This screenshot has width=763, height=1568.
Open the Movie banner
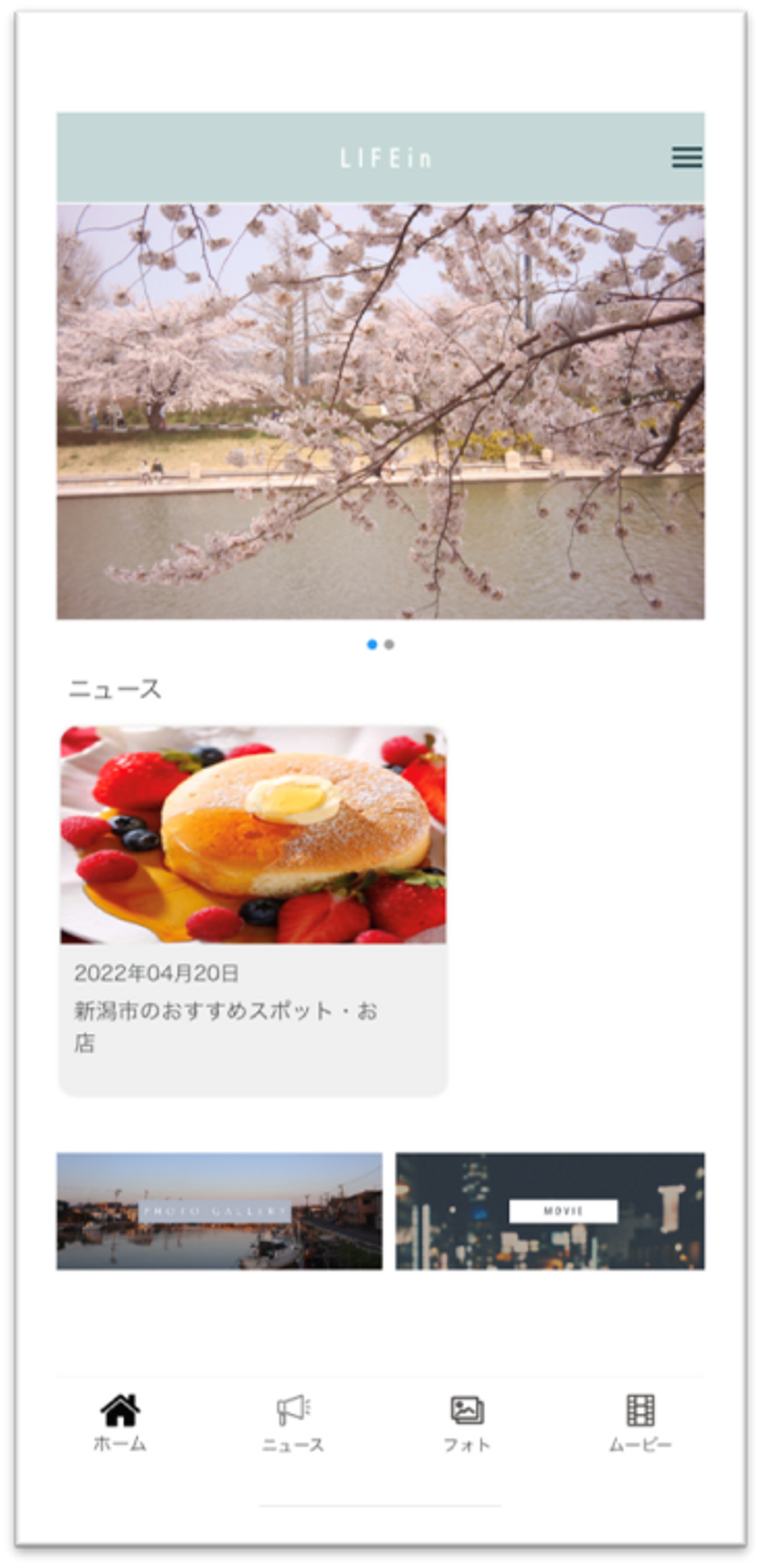[x=550, y=1211]
